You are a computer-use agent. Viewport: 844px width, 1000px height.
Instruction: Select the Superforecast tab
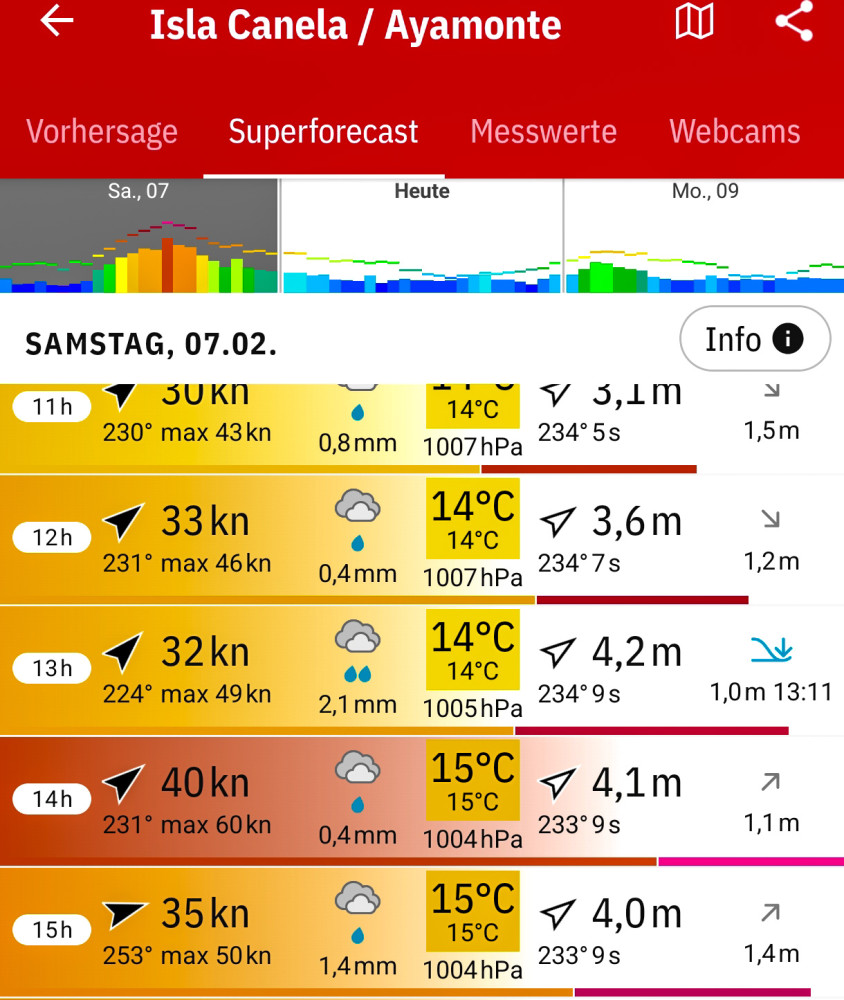(323, 132)
